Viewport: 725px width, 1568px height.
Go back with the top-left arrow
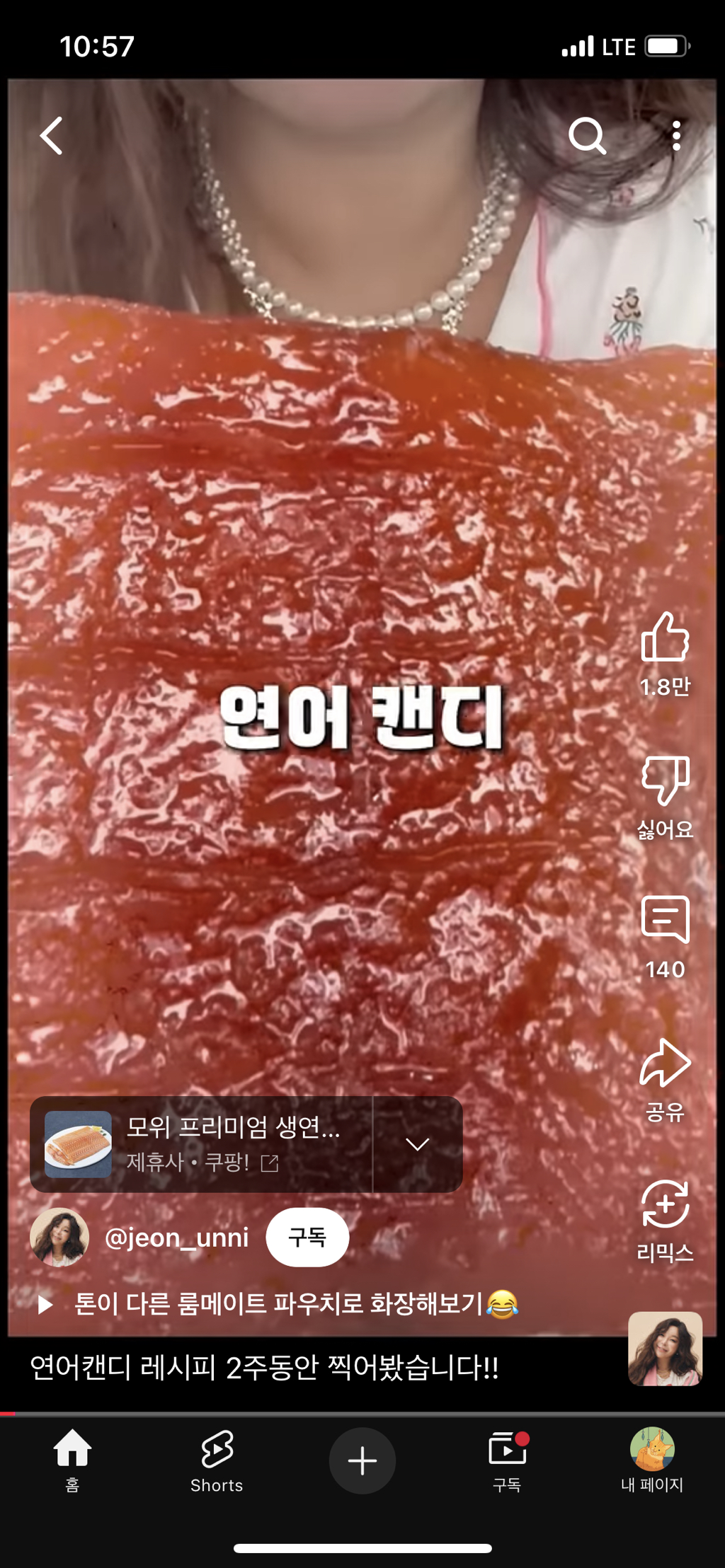coord(52,135)
